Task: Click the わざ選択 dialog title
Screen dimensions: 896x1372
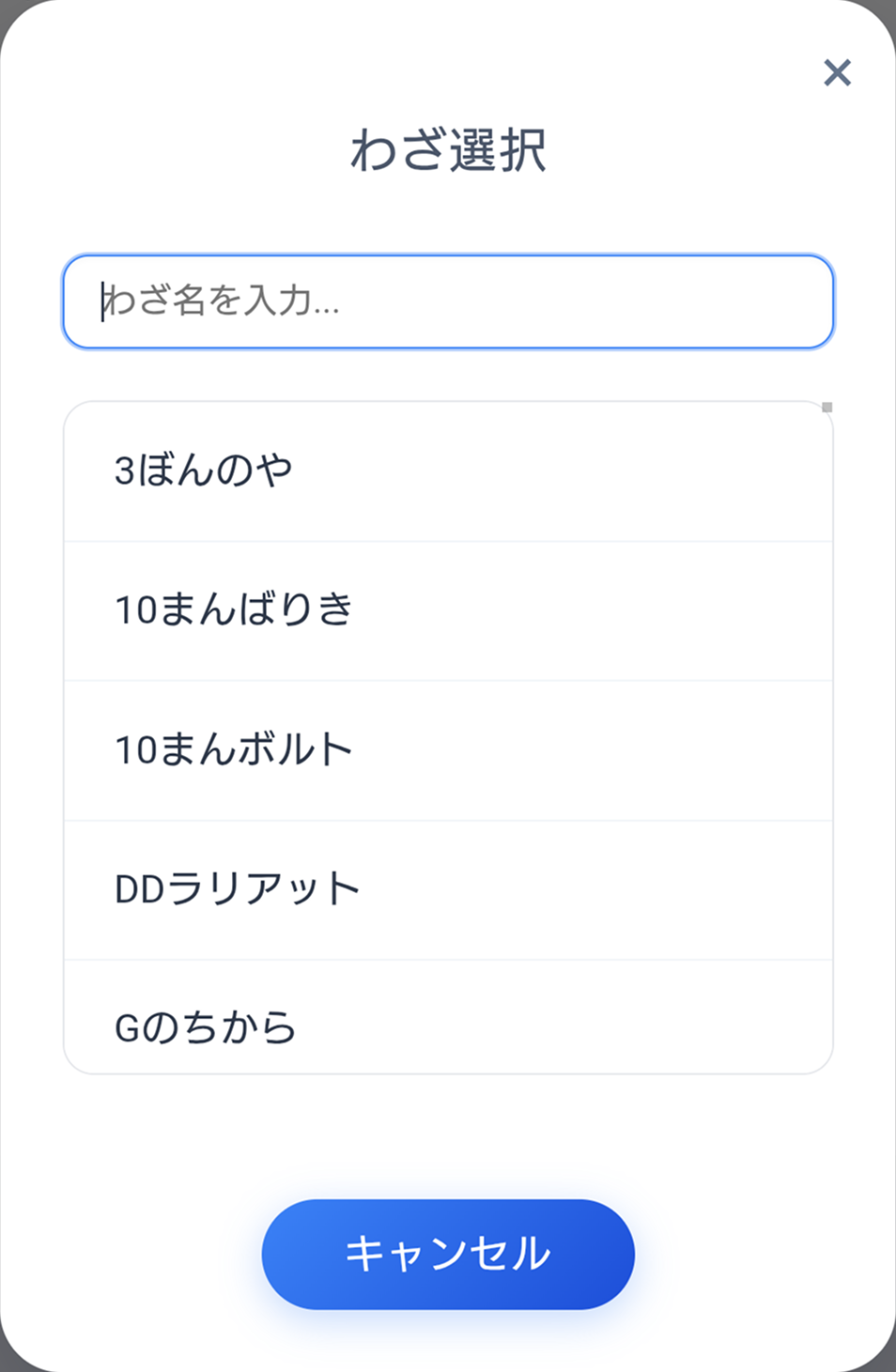Action: [x=448, y=150]
